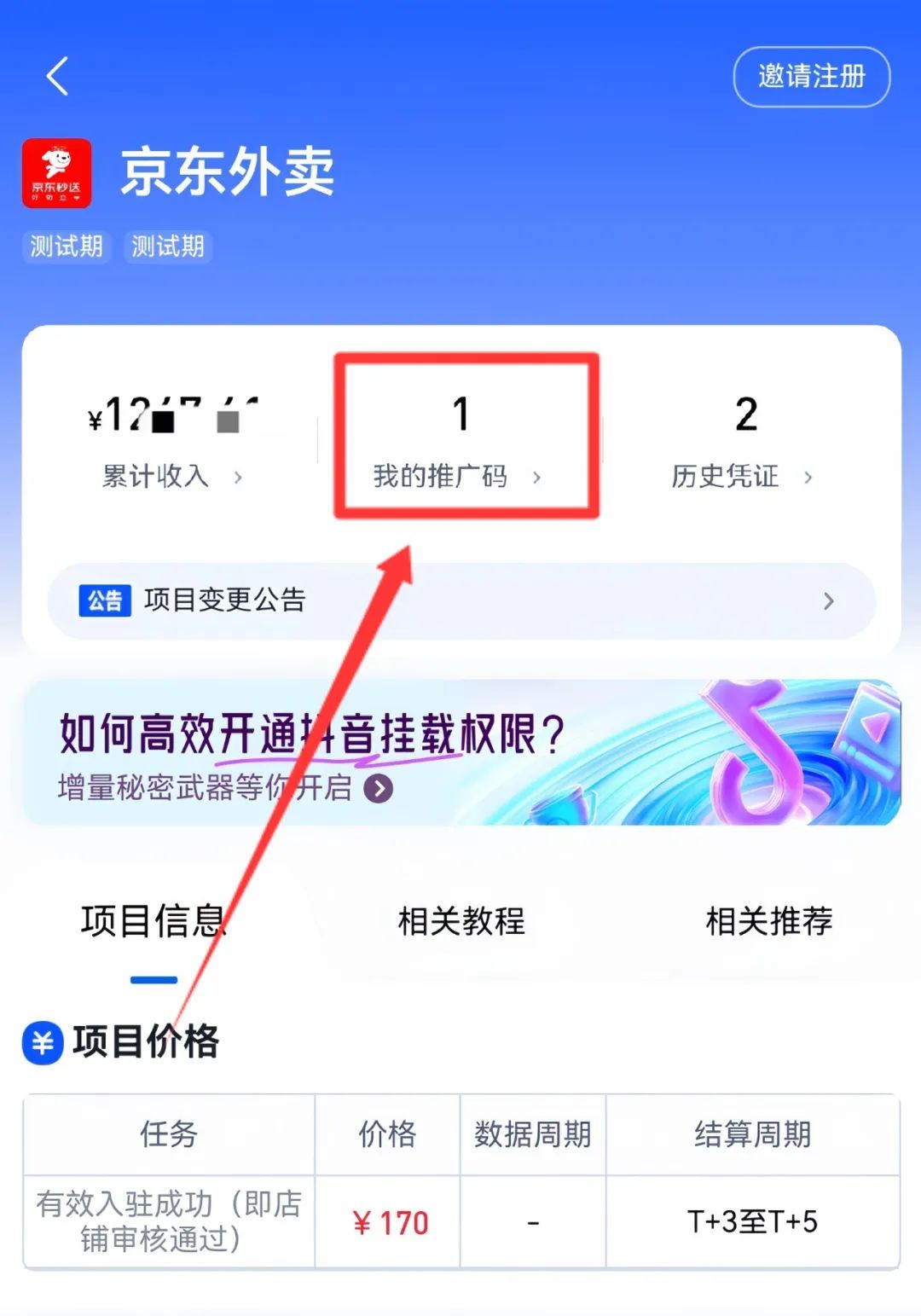The height and width of the screenshot is (1316, 921).
Task: Open the 项目变更公告 announcement row
Action: pos(460,600)
